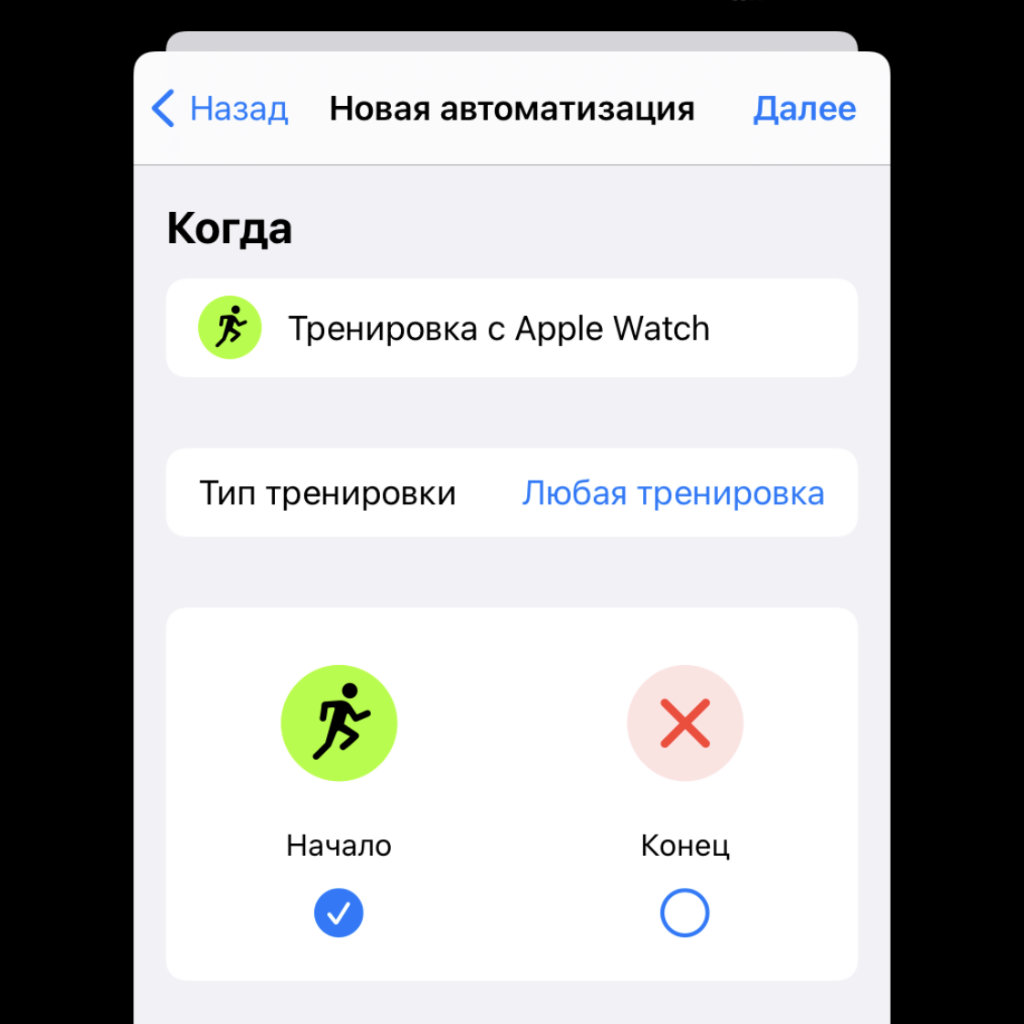Select the Конец checkbox
This screenshot has height=1024, width=1024.
pyautogui.click(x=685, y=912)
